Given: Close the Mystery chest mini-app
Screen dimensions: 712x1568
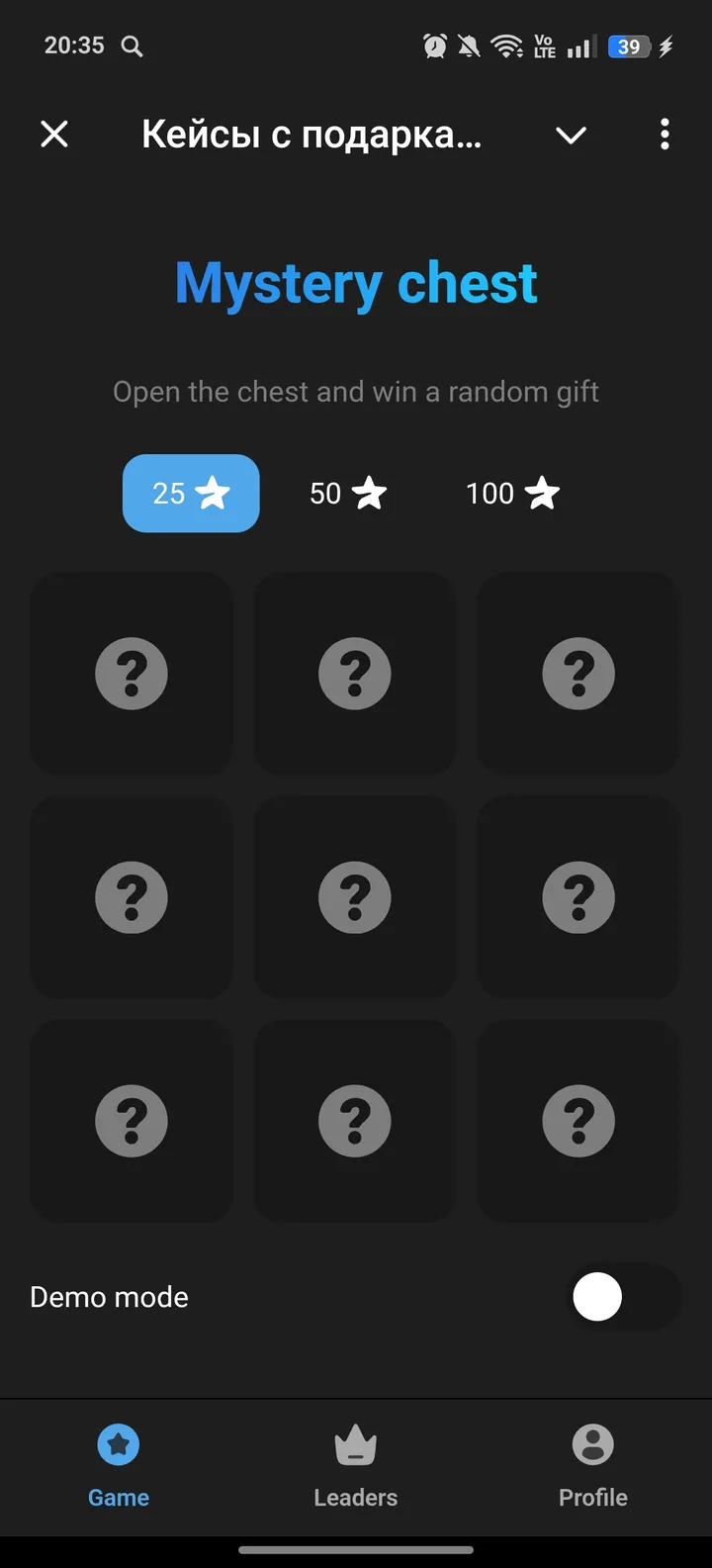Looking at the screenshot, I should pyautogui.click(x=54, y=135).
